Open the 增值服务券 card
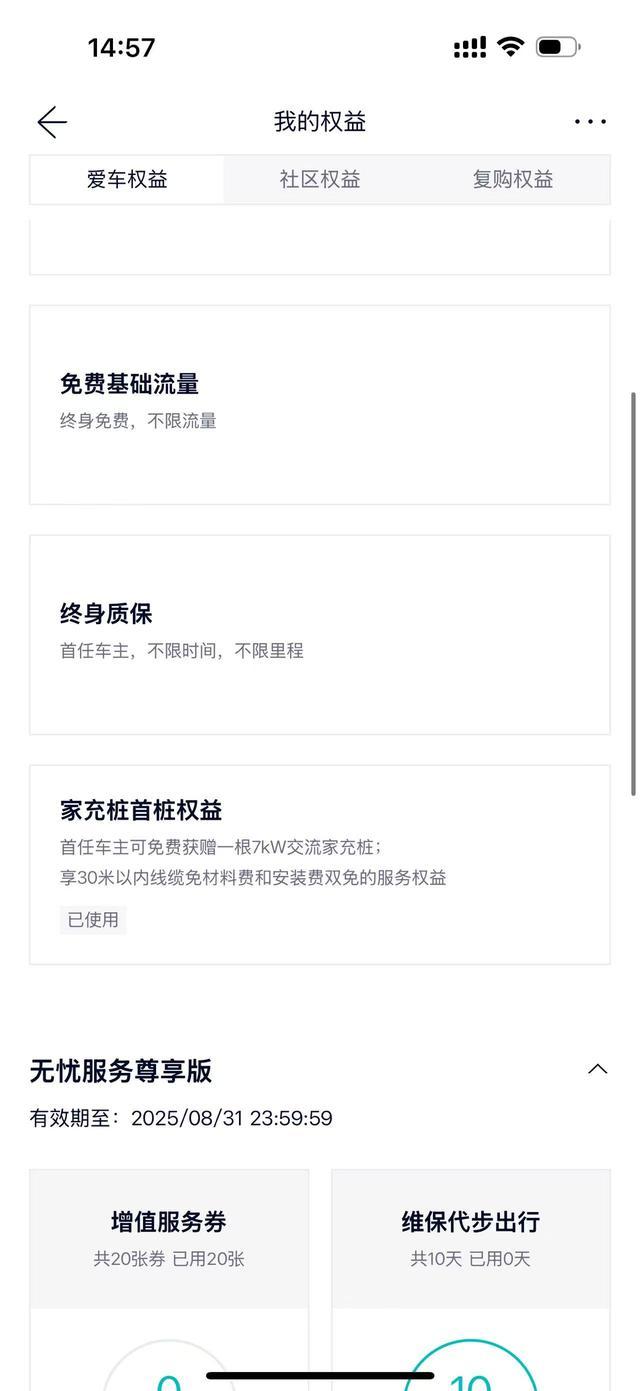640x1391 pixels. (169, 1240)
